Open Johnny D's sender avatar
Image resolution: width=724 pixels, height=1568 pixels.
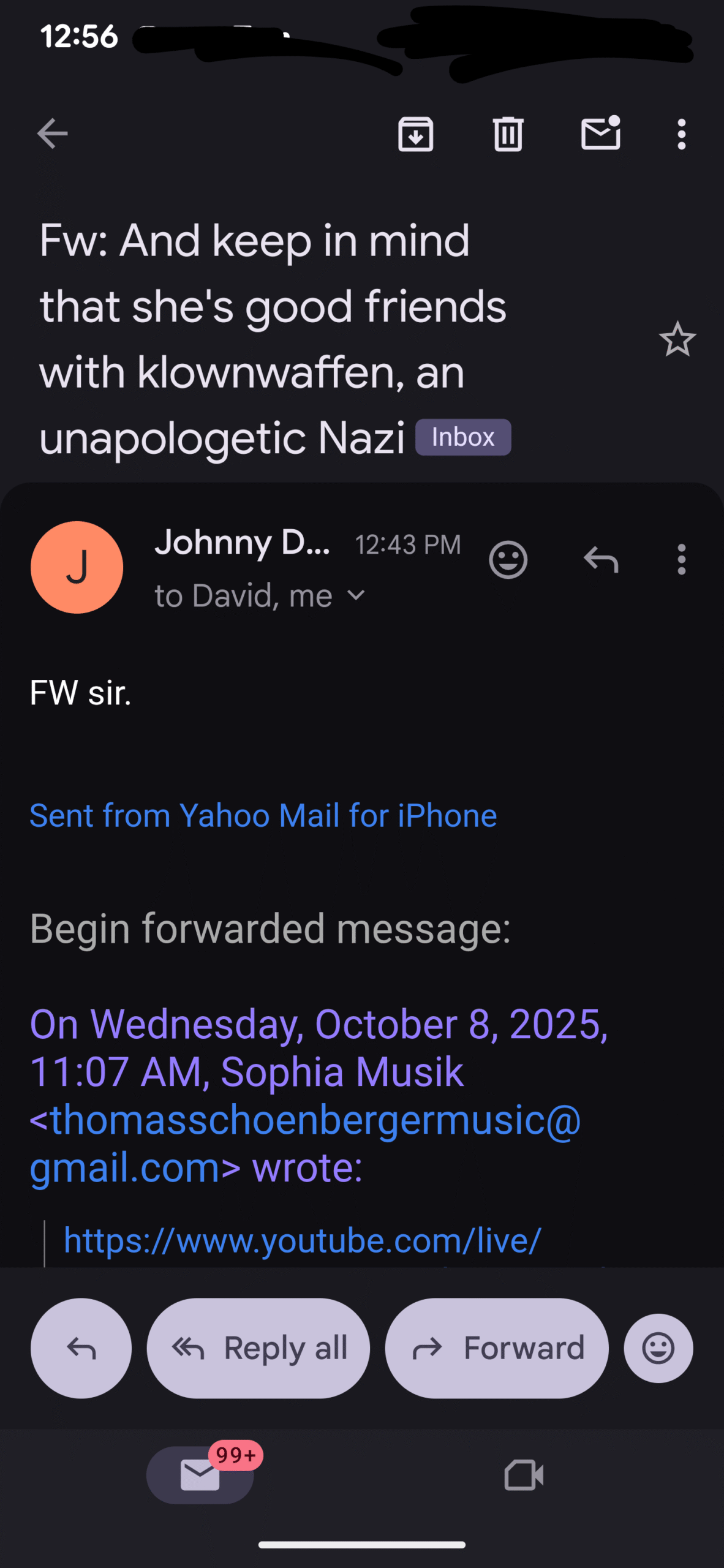click(x=77, y=567)
